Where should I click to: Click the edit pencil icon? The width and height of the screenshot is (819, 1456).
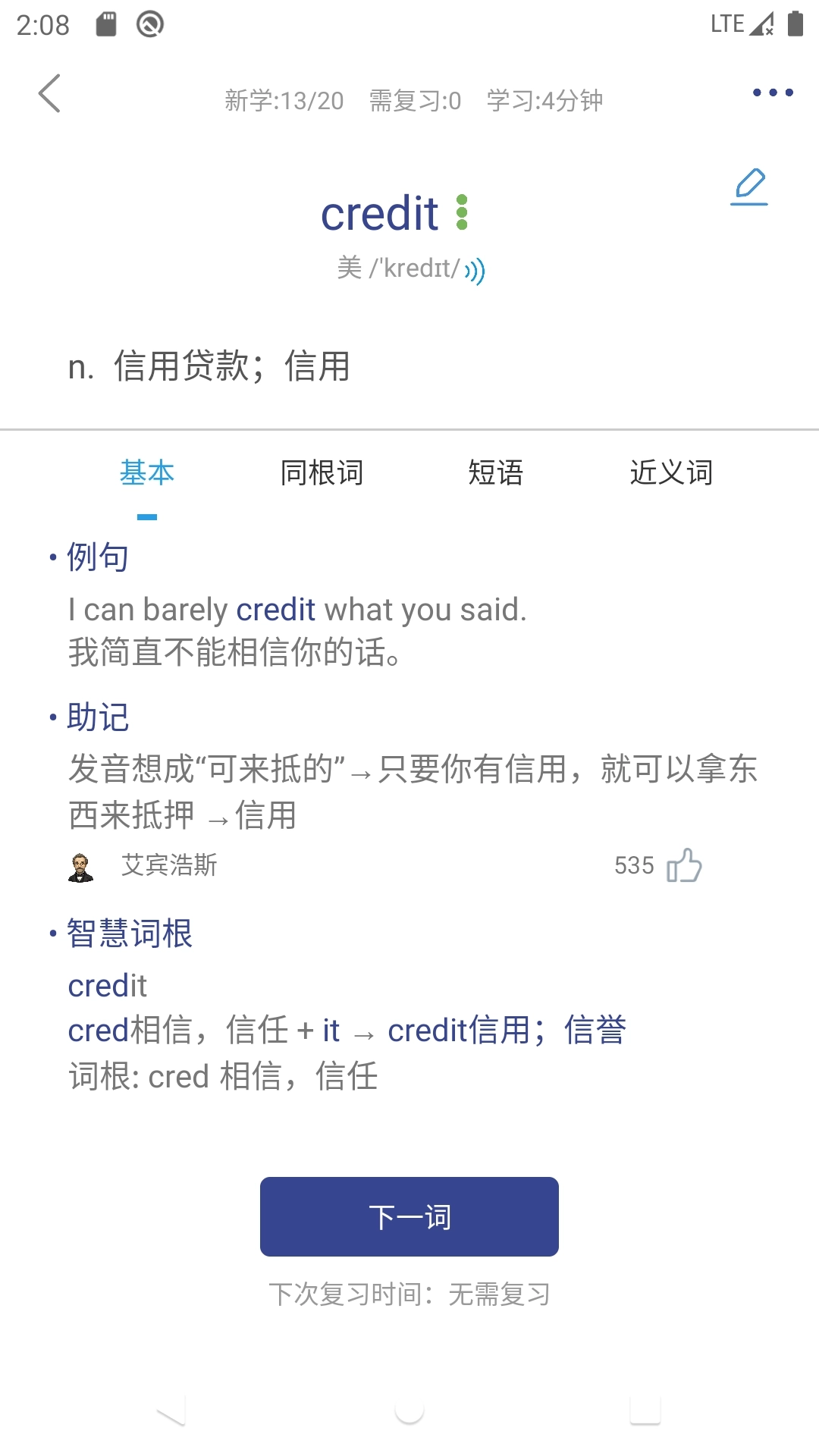(749, 184)
